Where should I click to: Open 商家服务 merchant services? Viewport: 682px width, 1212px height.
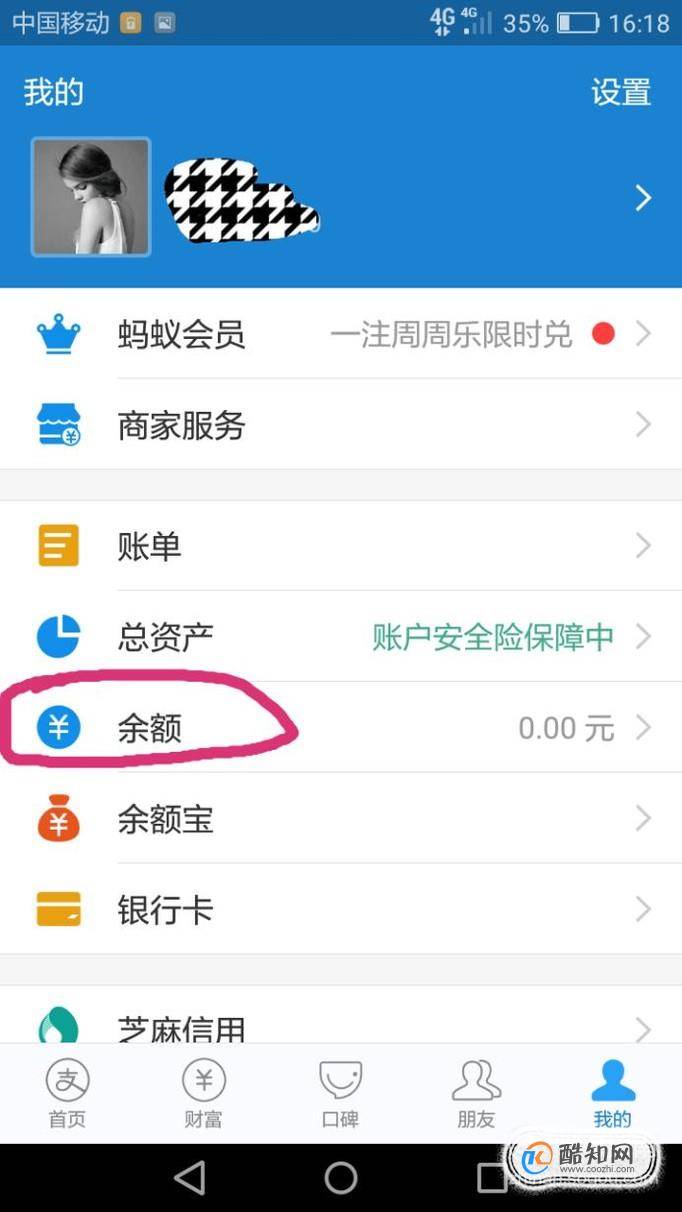[x=341, y=425]
